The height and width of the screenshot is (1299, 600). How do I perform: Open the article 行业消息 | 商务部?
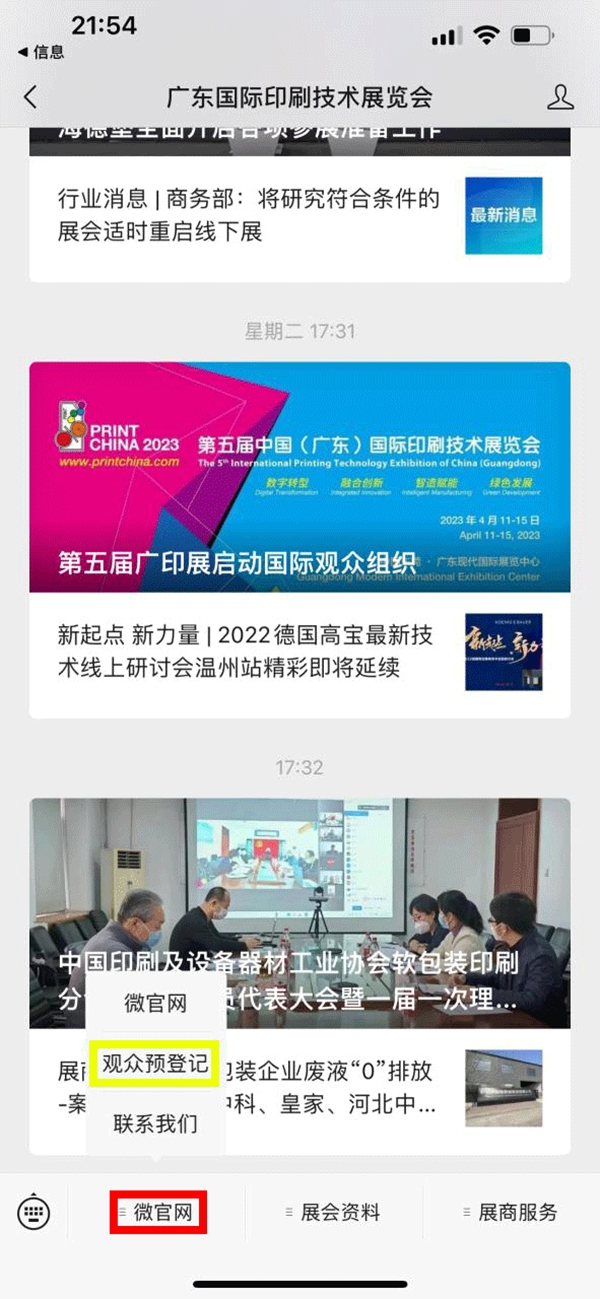tap(250, 215)
